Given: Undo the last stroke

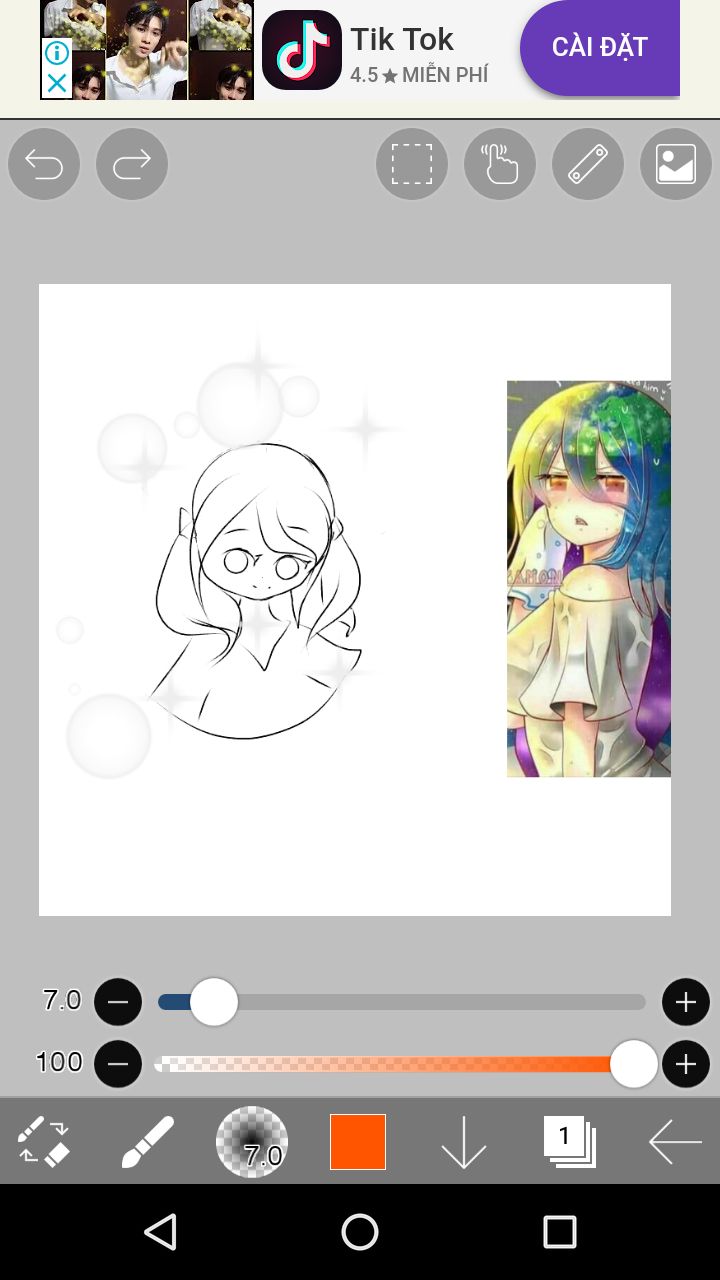Looking at the screenshot, I should point(44,164).
